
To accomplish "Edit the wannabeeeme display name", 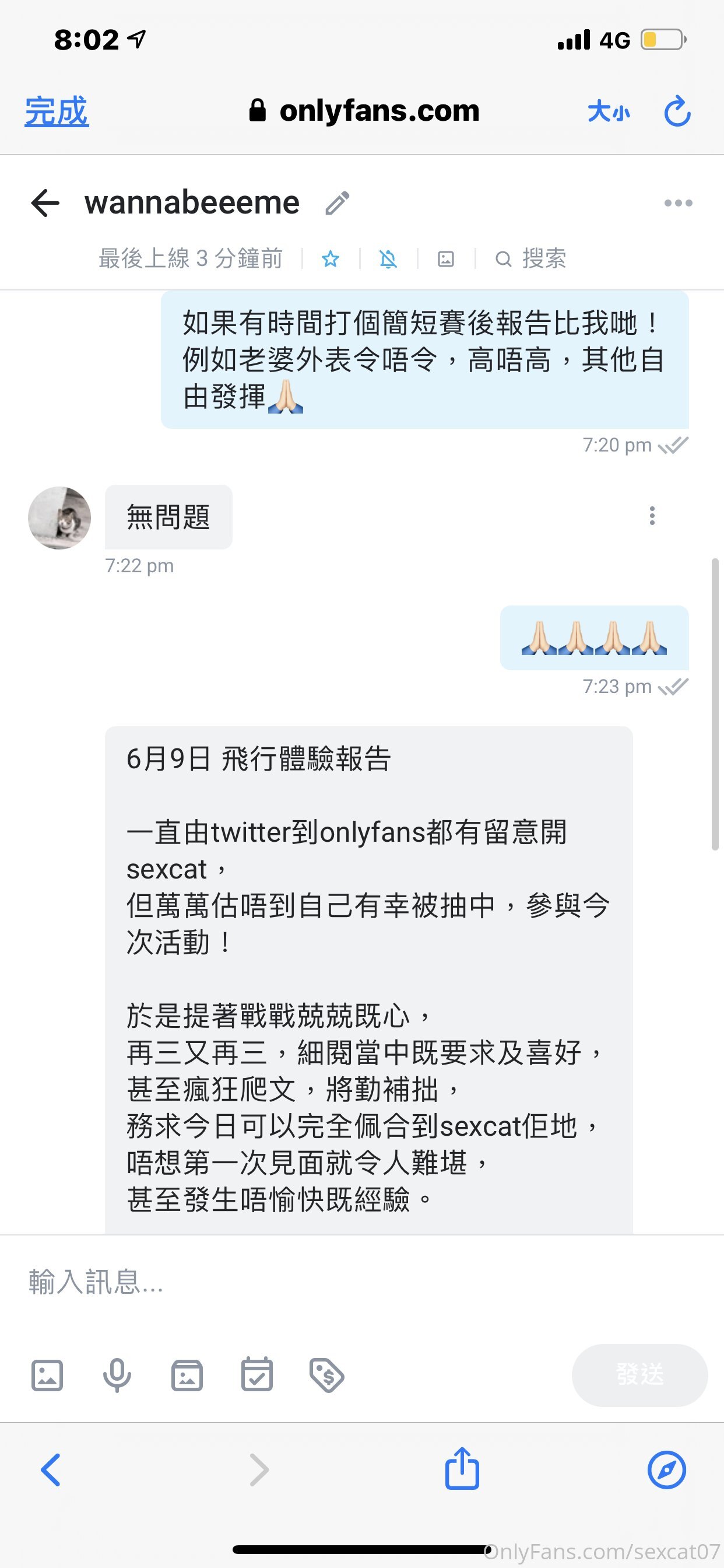I will [337, 204].
